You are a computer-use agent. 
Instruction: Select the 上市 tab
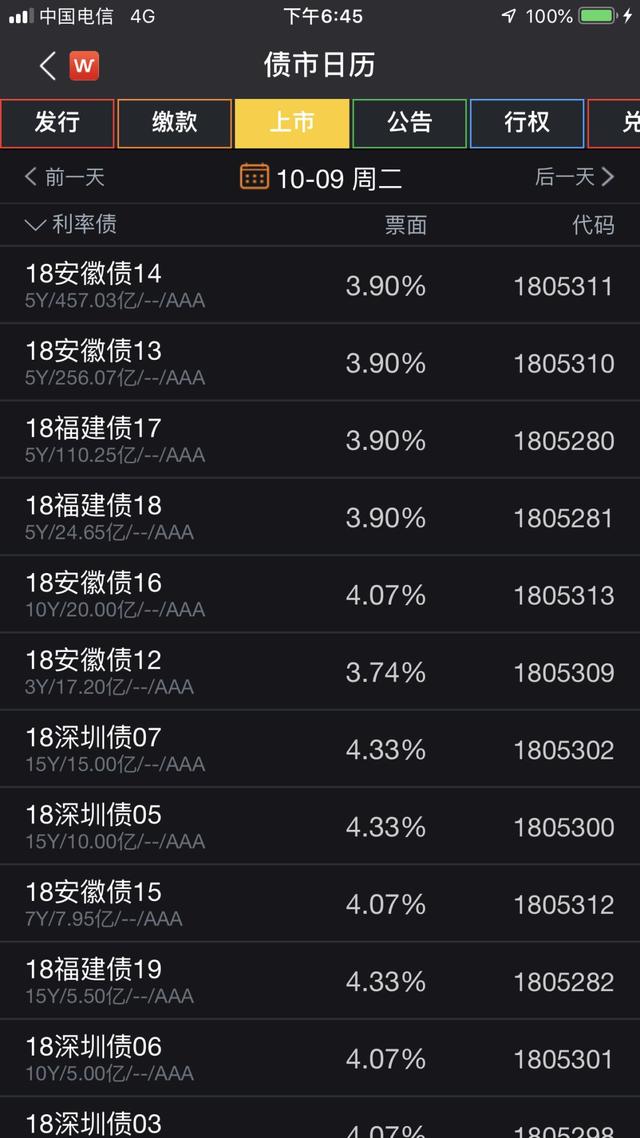tap(292, 123)
